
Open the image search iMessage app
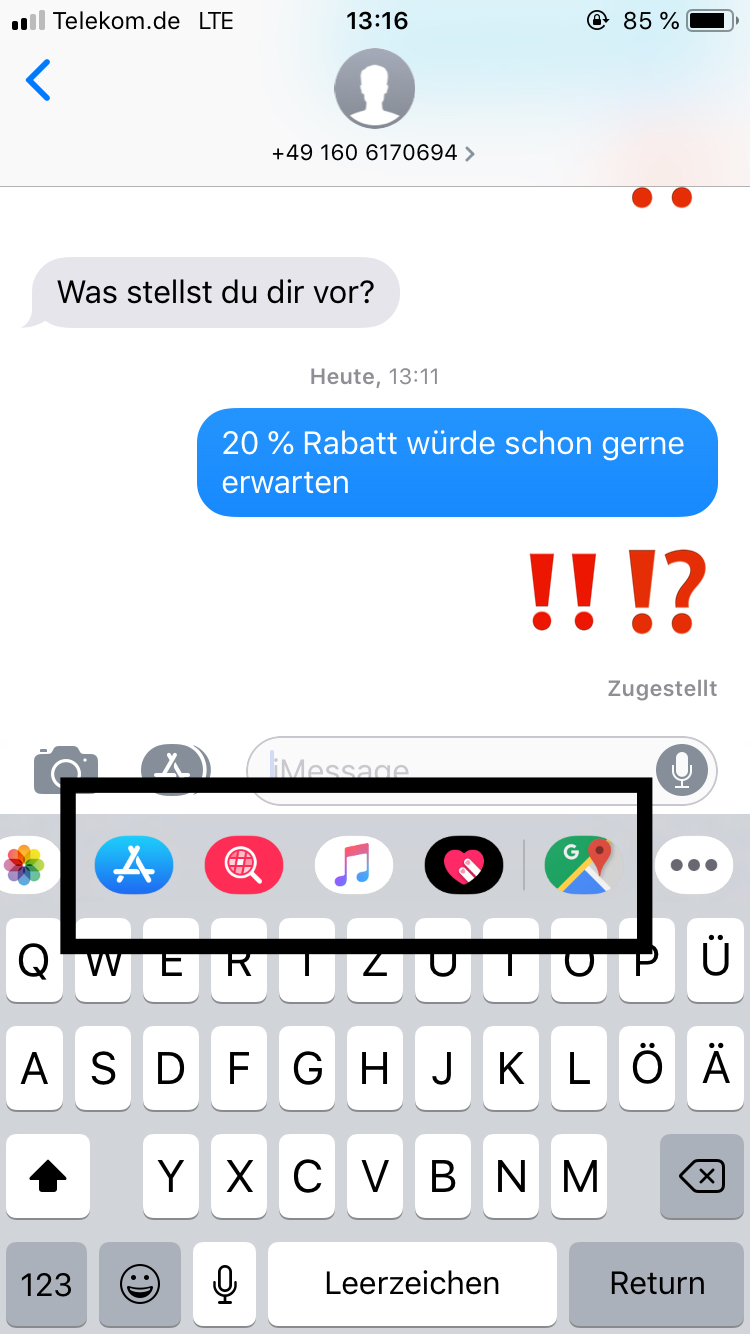click(244, 864)
